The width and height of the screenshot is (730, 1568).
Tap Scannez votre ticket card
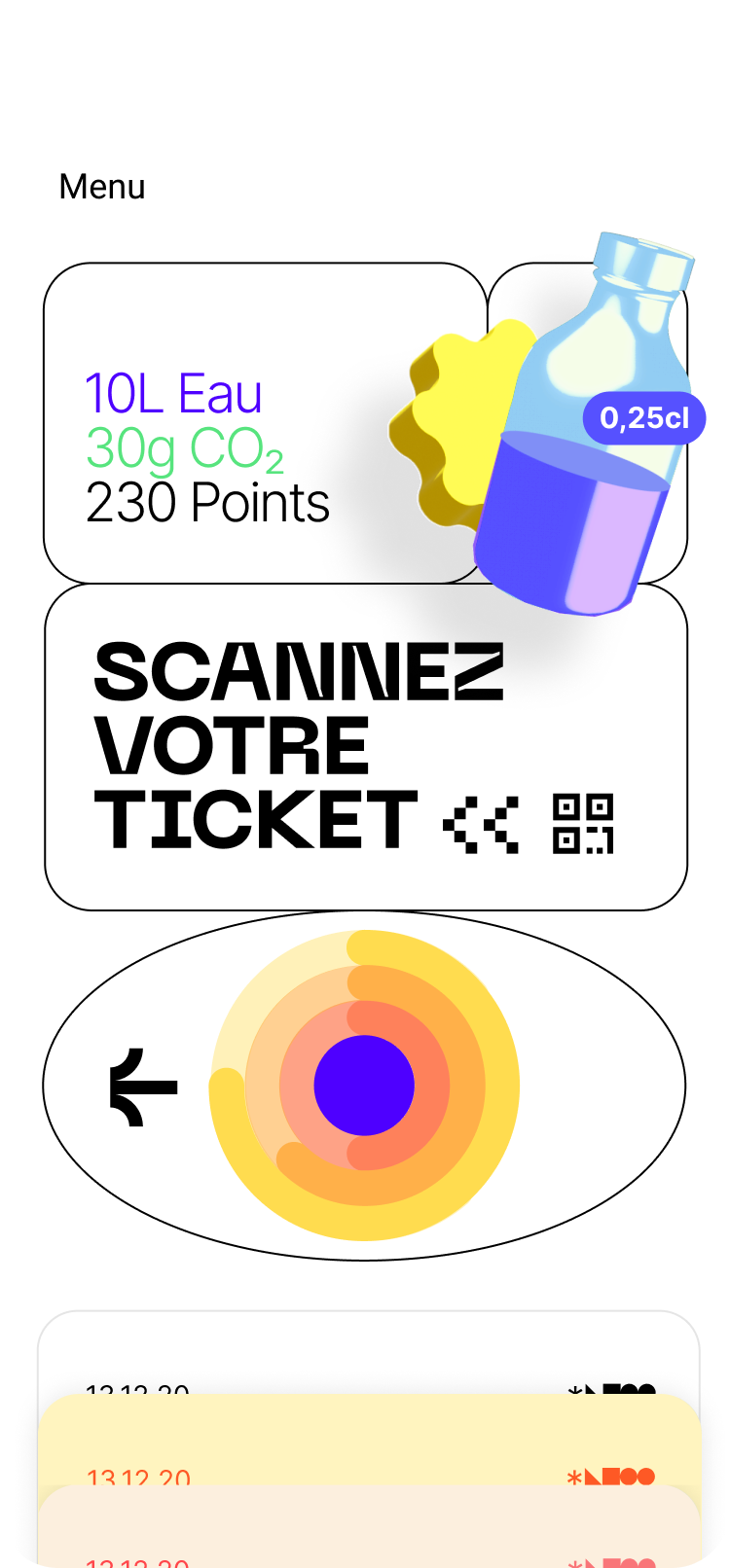365,747
